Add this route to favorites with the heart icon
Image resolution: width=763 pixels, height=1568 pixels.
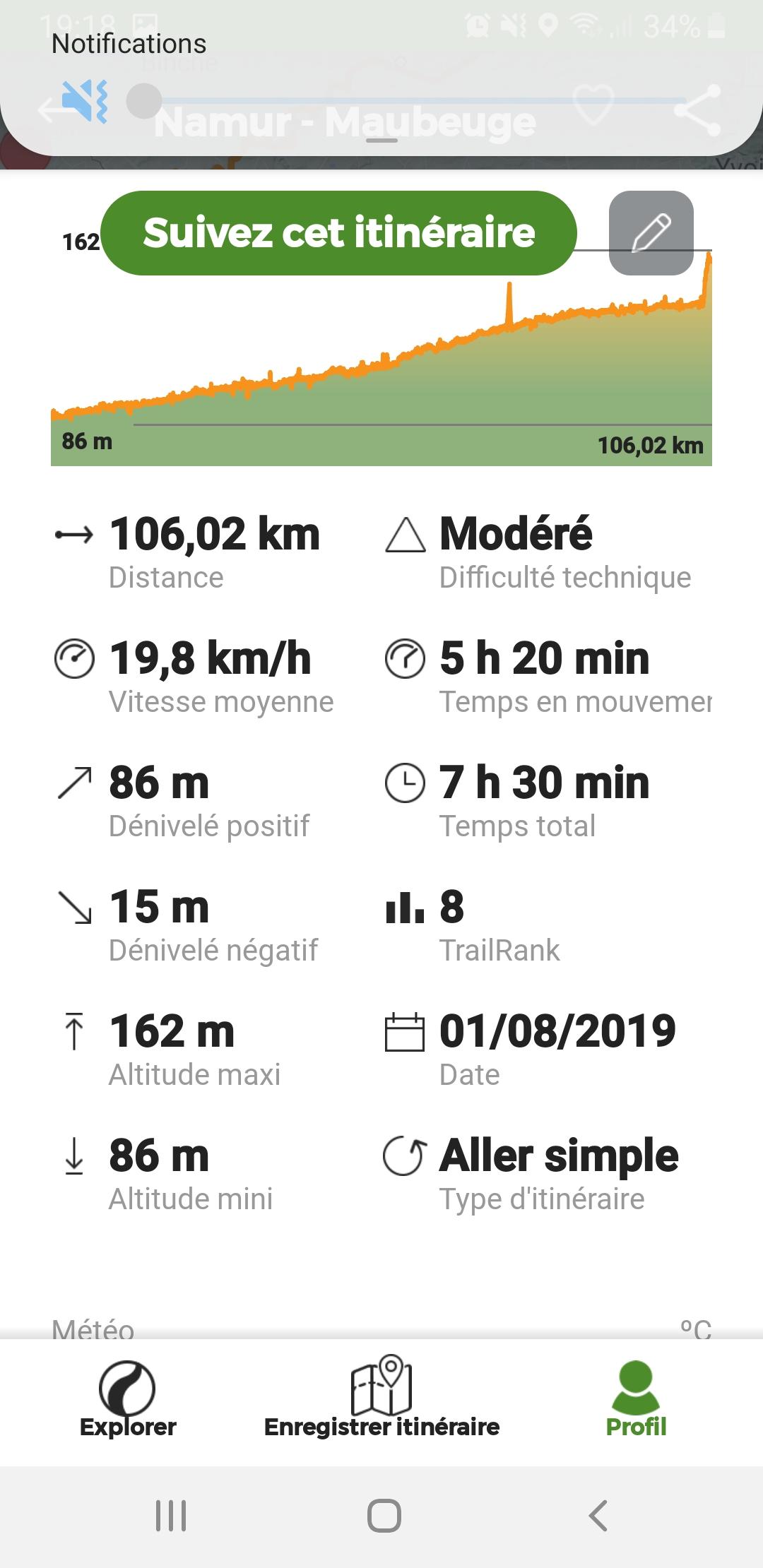point(593,105)
